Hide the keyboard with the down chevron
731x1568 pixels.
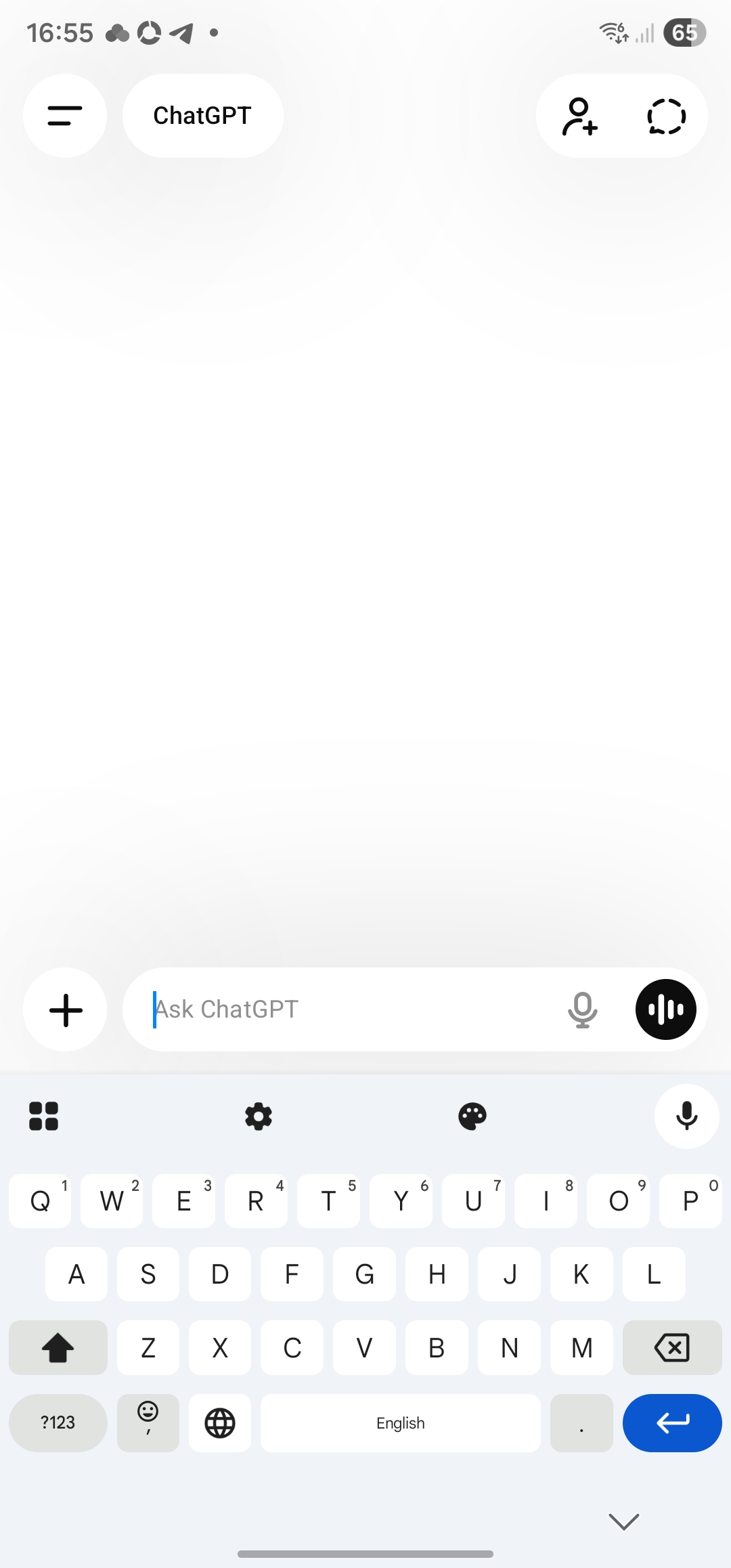pos(623,1521)
